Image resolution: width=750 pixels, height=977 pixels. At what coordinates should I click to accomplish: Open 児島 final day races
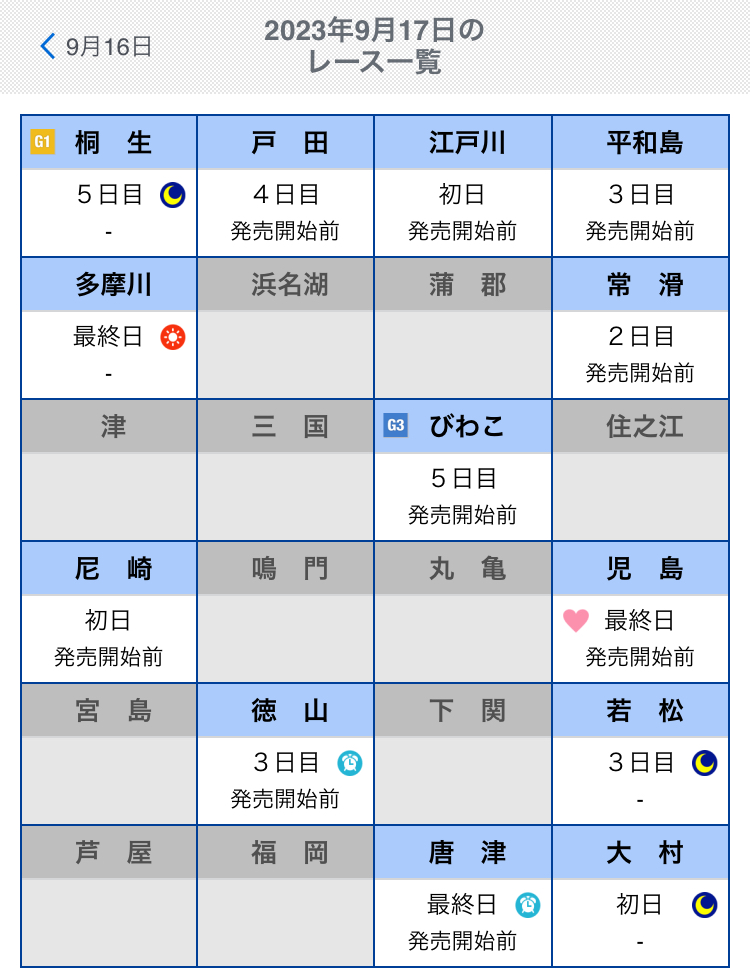[640, 636]
